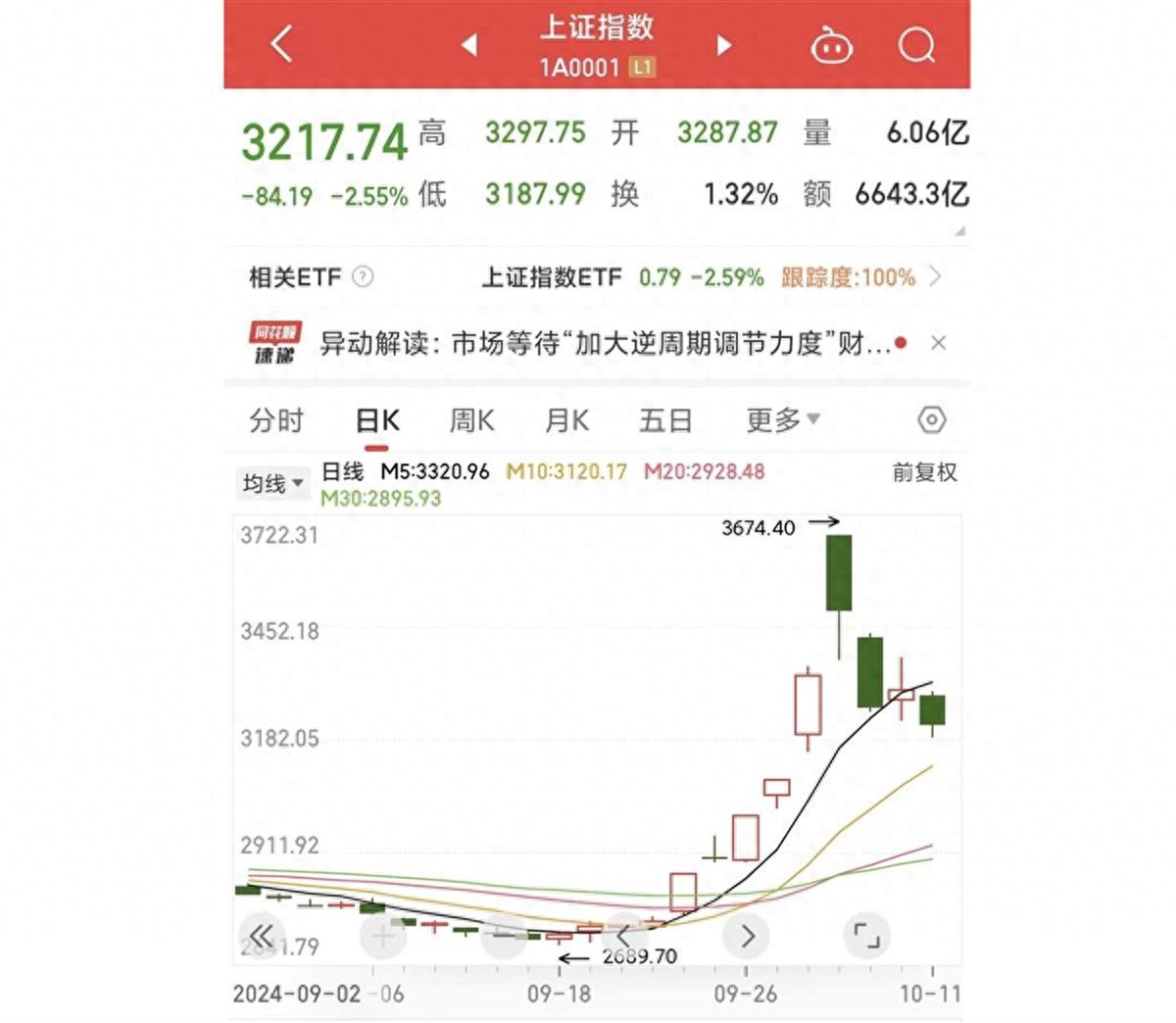Switch to the next index
Viewport: 1176px width, 1023px height.
[x=724, y=45]
